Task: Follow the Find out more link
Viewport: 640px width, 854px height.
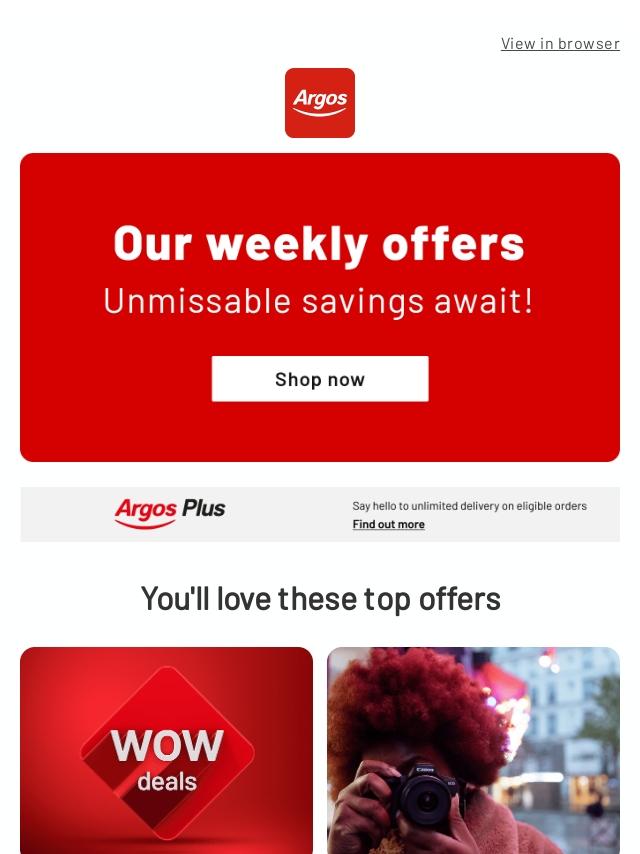Action: (388, 524)
